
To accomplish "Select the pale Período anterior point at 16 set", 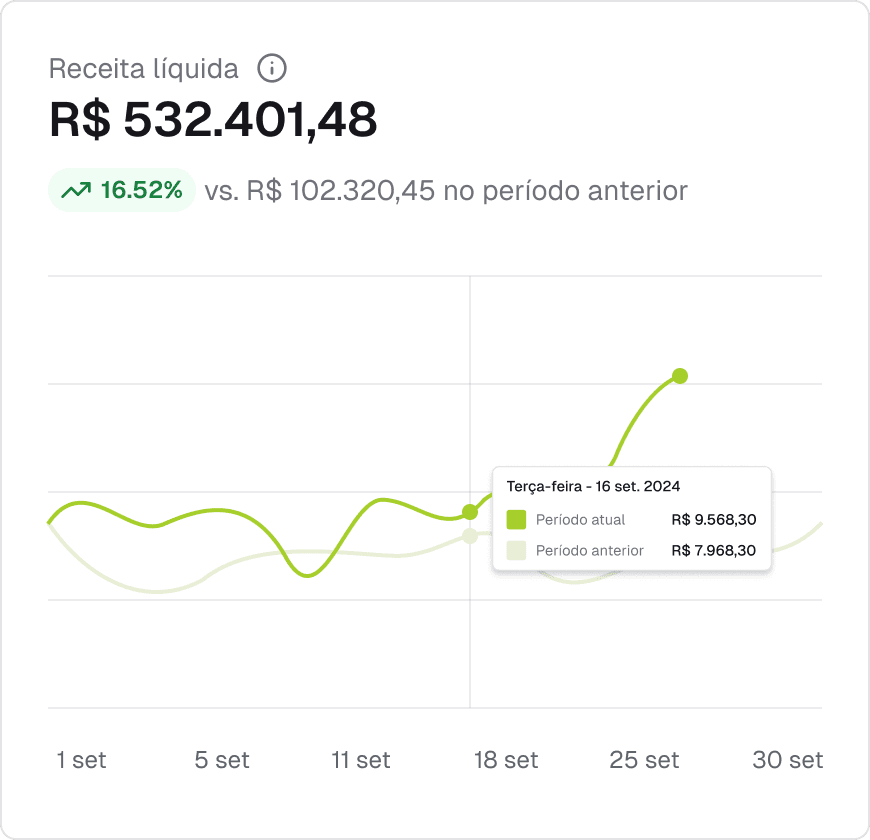I will [x=470, y=536].
